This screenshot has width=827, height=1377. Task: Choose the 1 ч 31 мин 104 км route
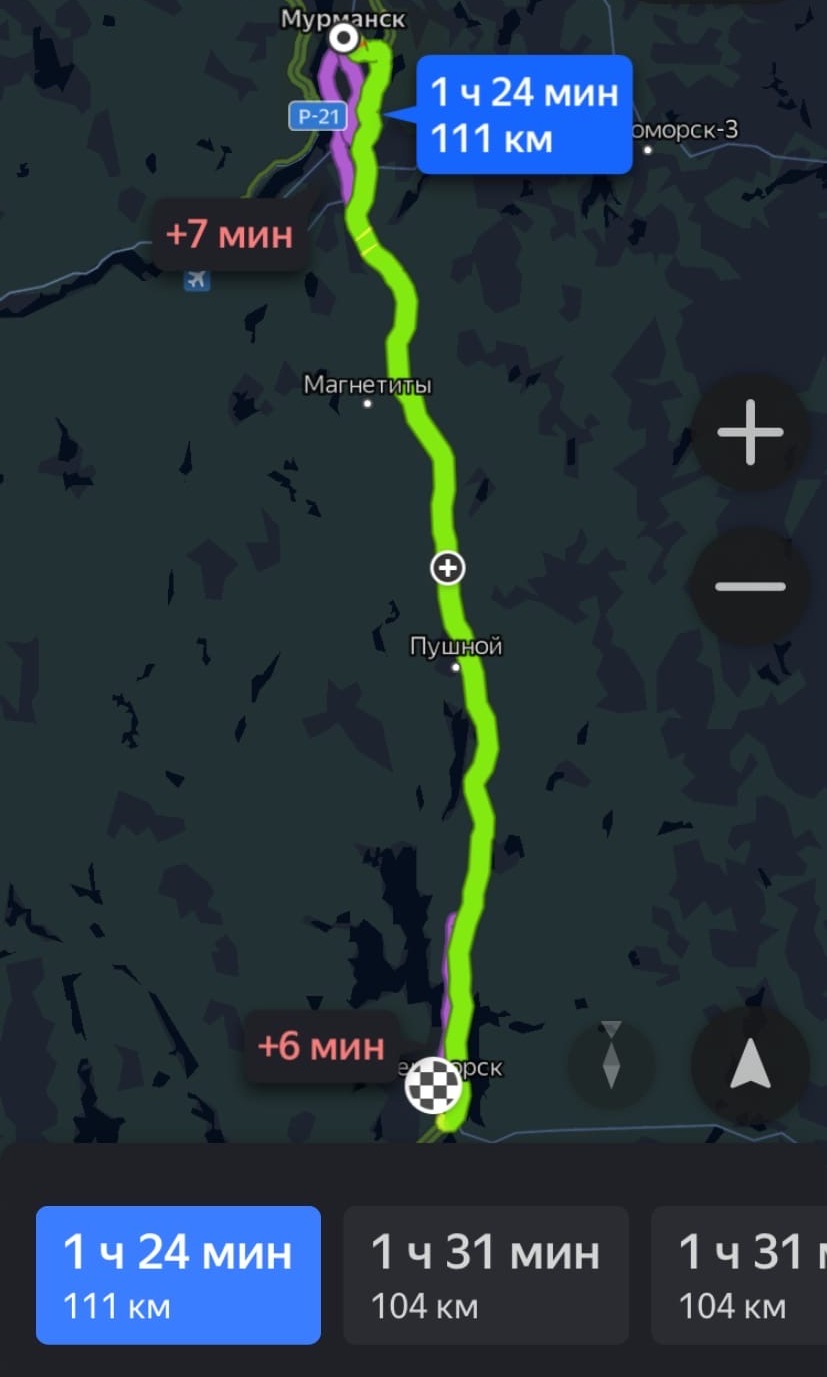click(x=486, y=1274)
